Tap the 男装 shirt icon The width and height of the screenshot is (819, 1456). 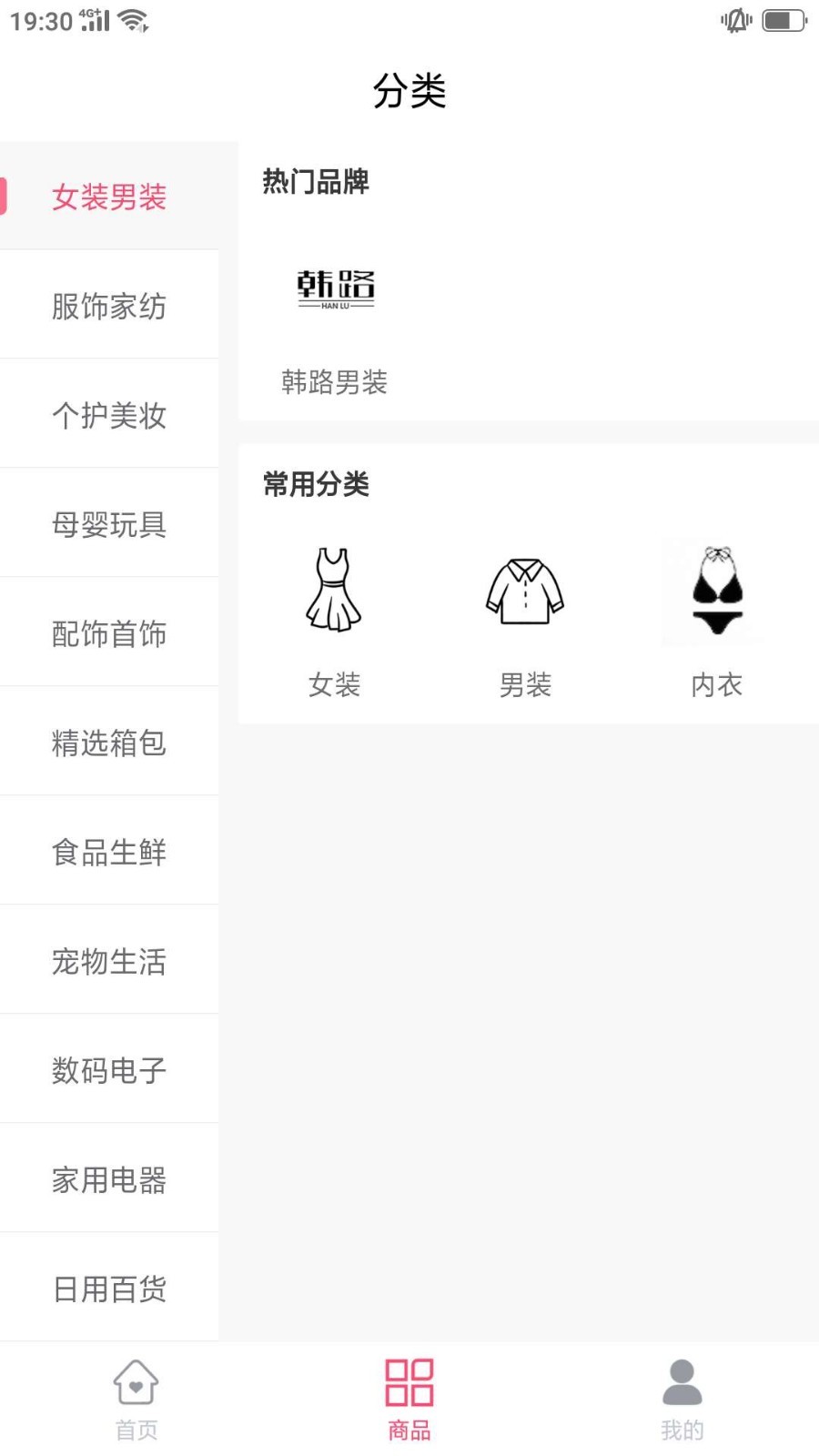pos(524,589)
